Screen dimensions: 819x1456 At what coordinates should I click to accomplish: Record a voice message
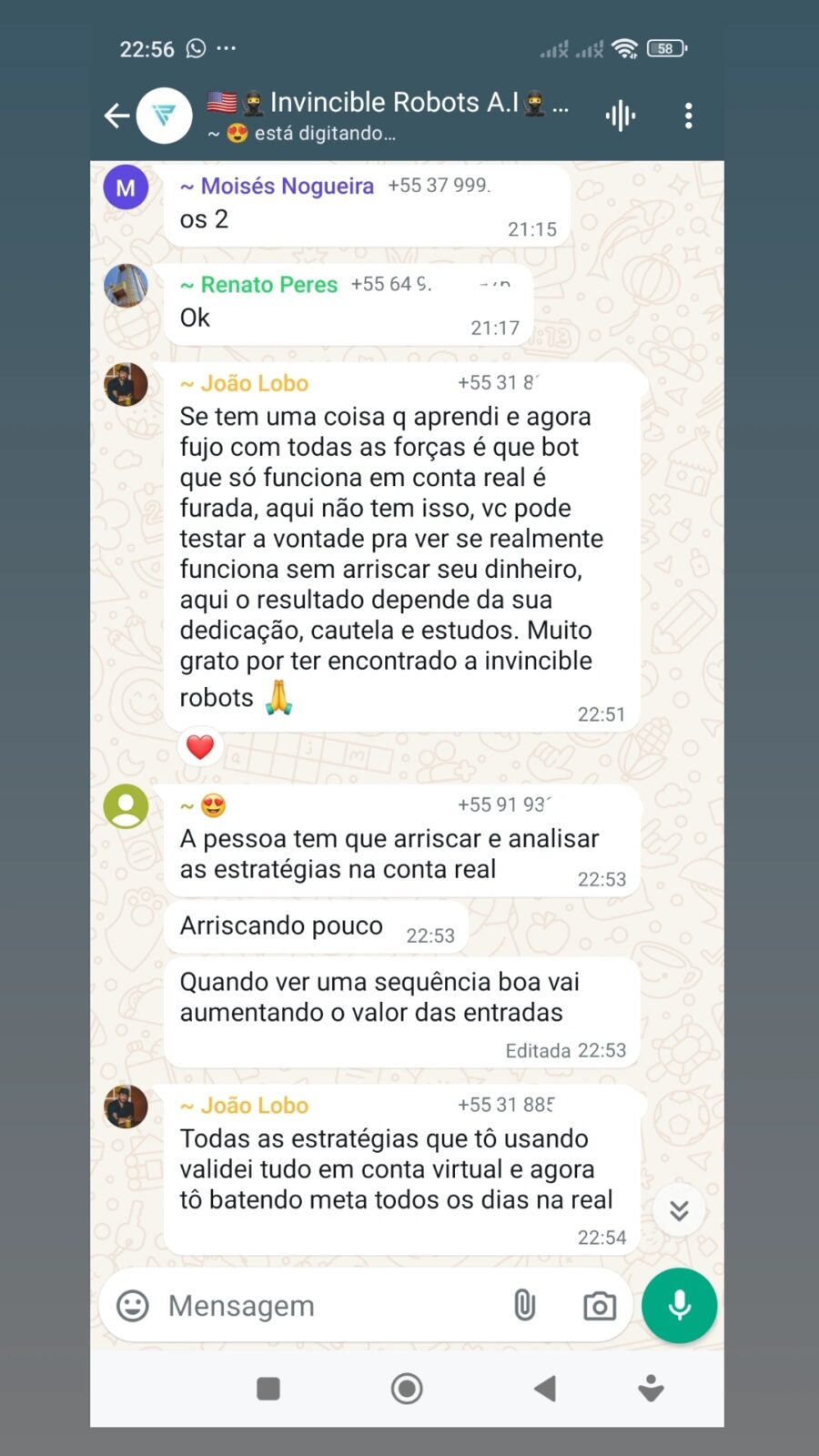679,1306
